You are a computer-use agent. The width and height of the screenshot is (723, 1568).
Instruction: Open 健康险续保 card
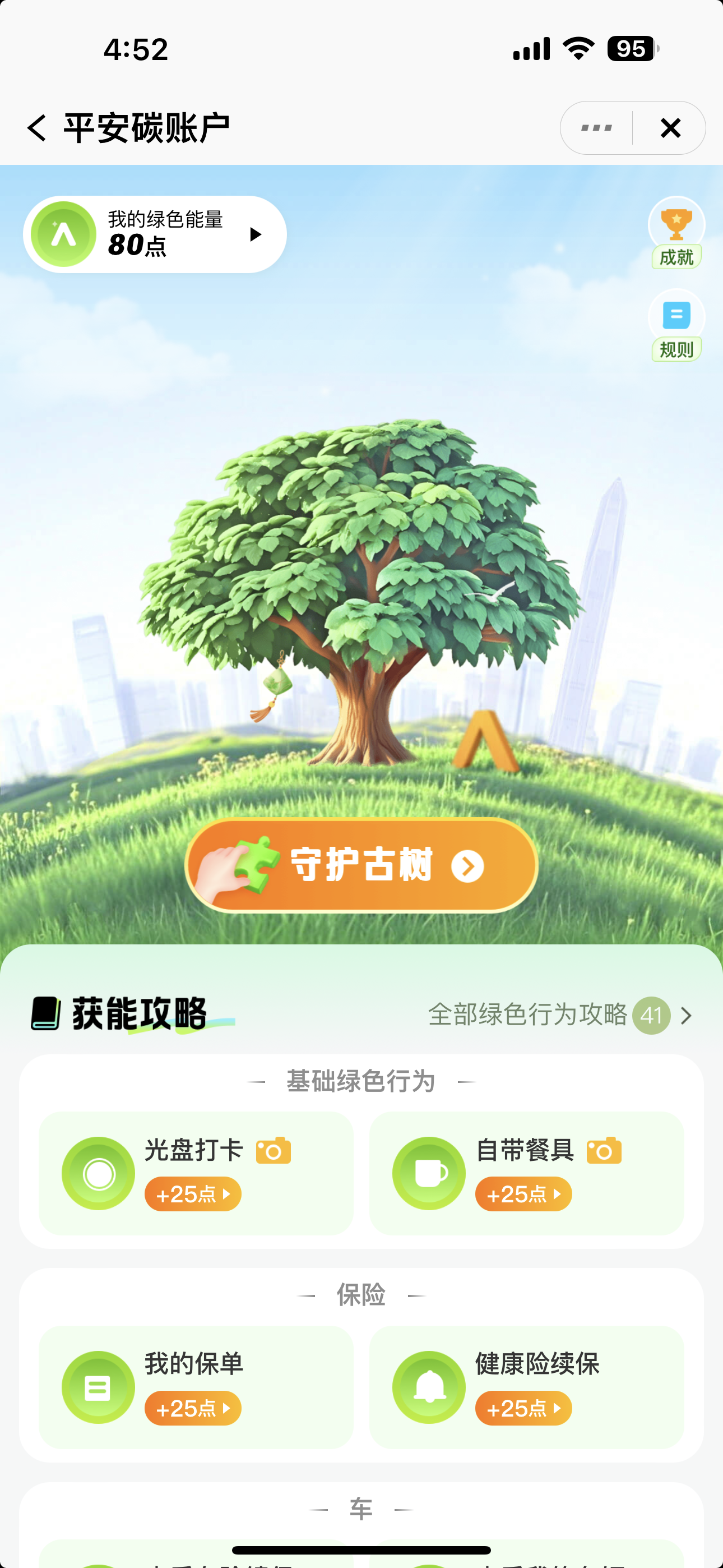pos(526,1387)
